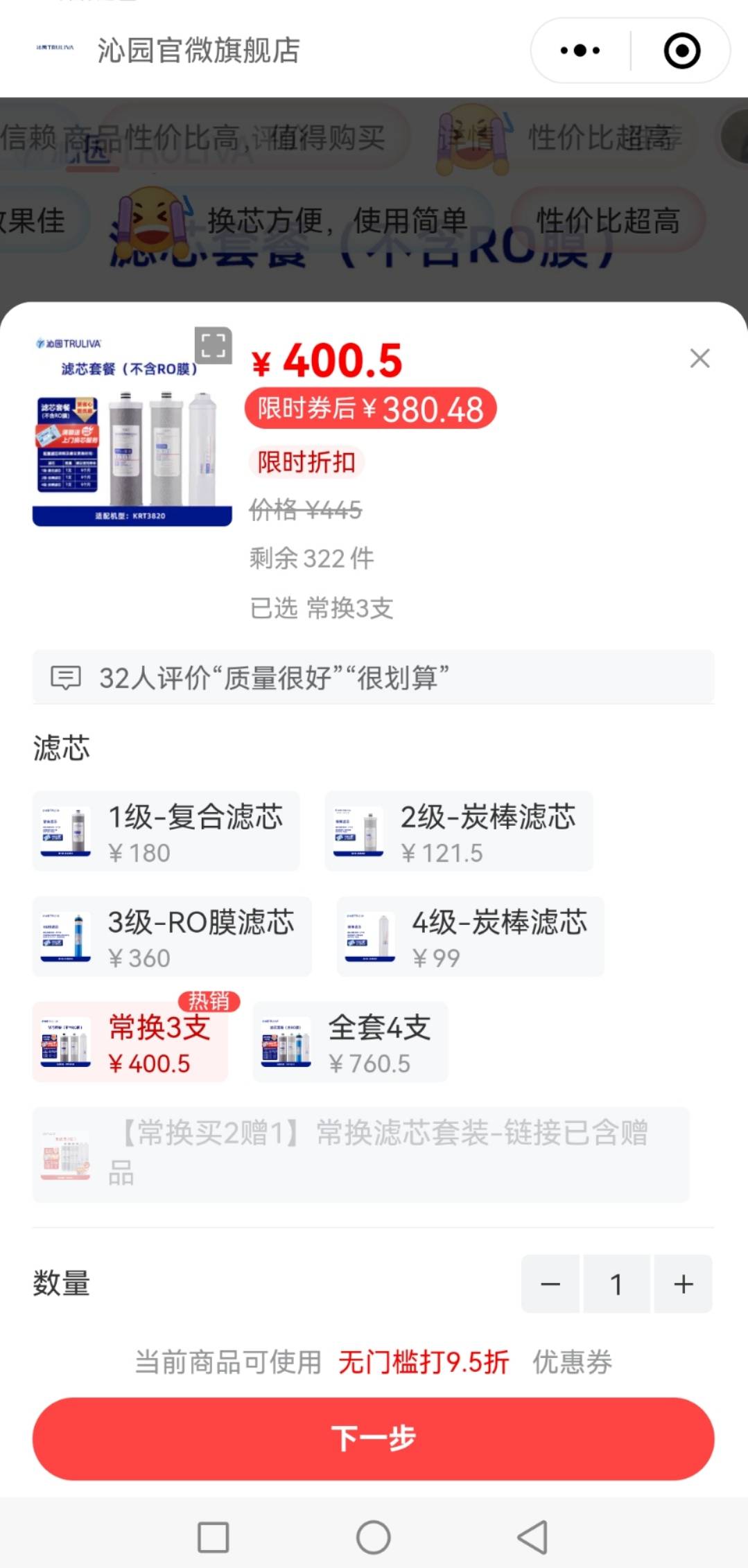Choose the 3级-RO膜滤芯 option
The width and height of the screenshot is (748, 1568).
pos(172,936)
